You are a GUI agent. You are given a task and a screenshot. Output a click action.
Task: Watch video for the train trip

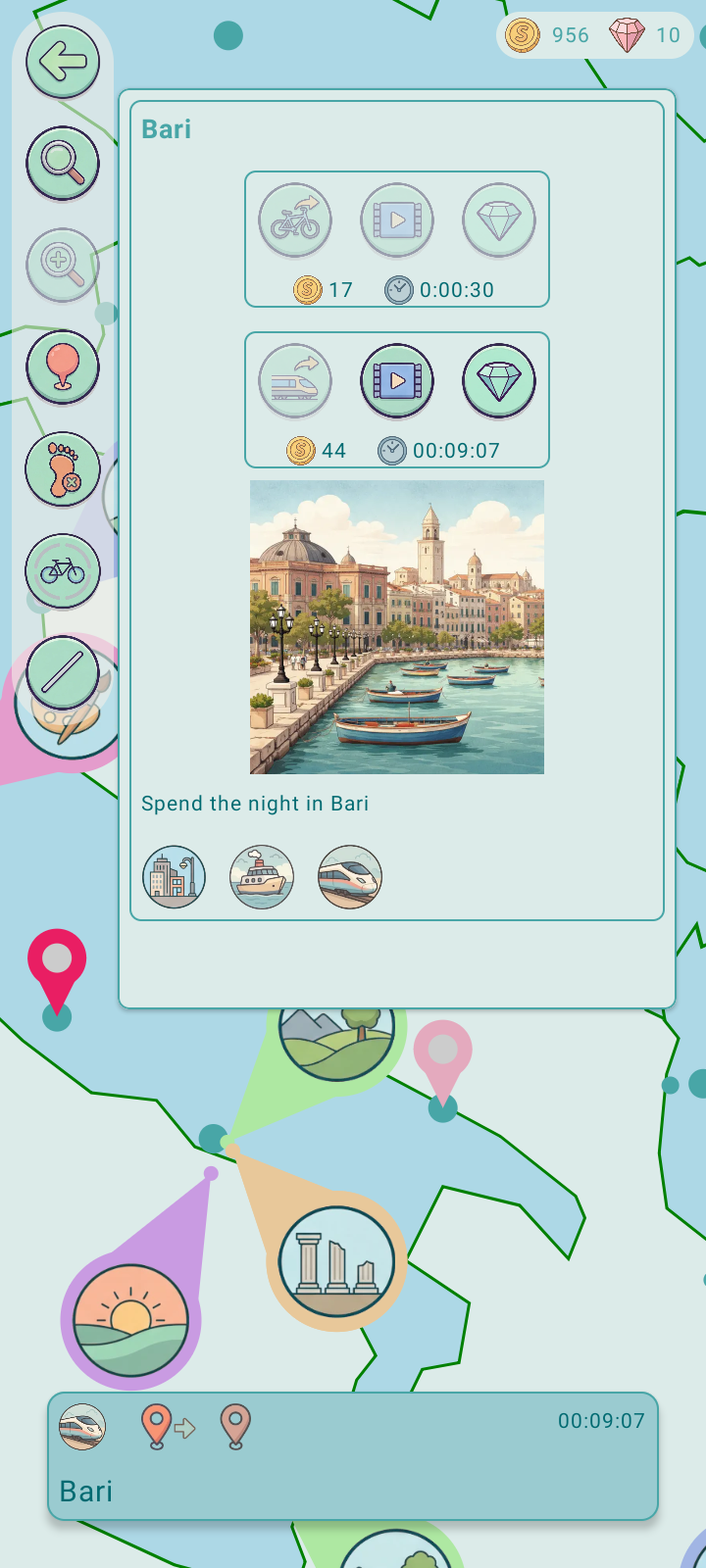[397, 380]
